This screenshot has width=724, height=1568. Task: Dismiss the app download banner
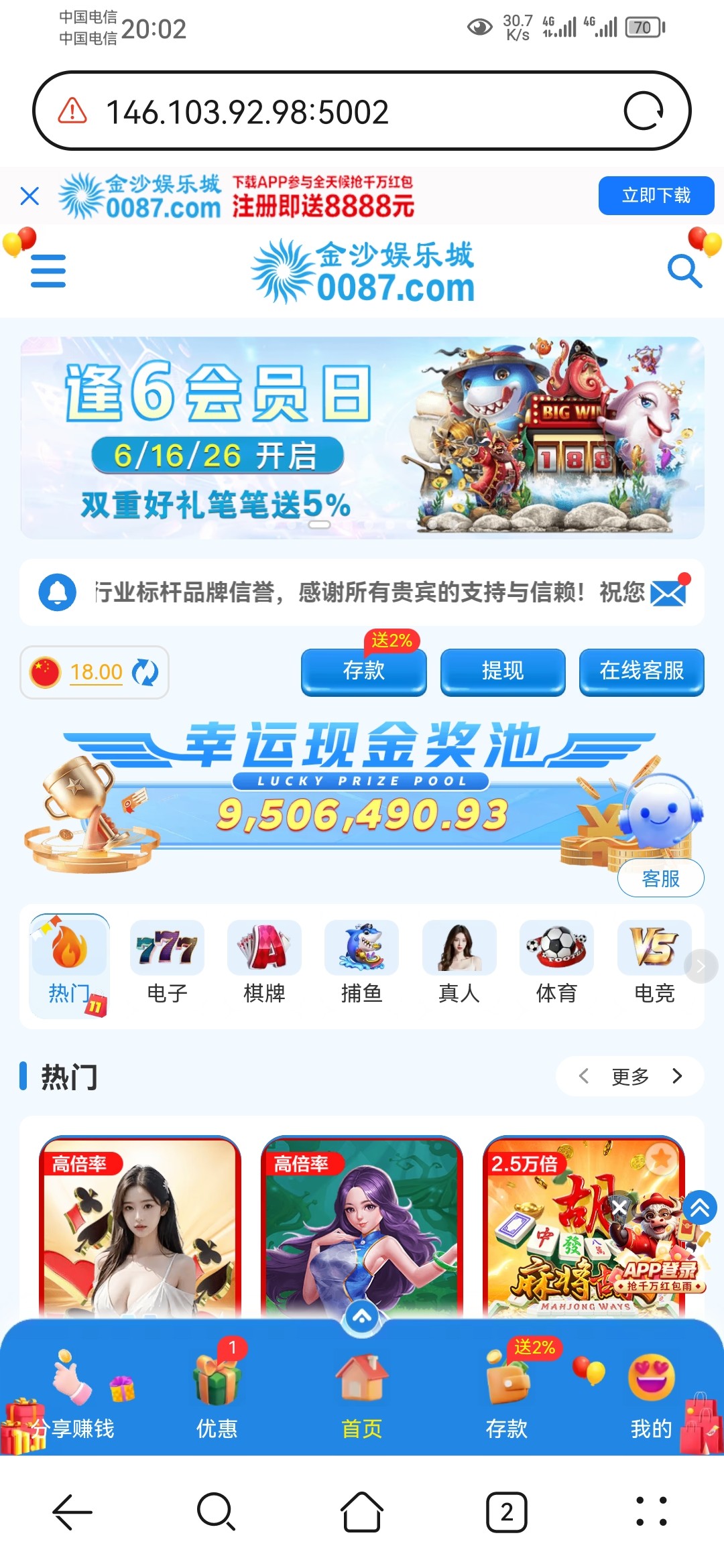click(29, 196)
